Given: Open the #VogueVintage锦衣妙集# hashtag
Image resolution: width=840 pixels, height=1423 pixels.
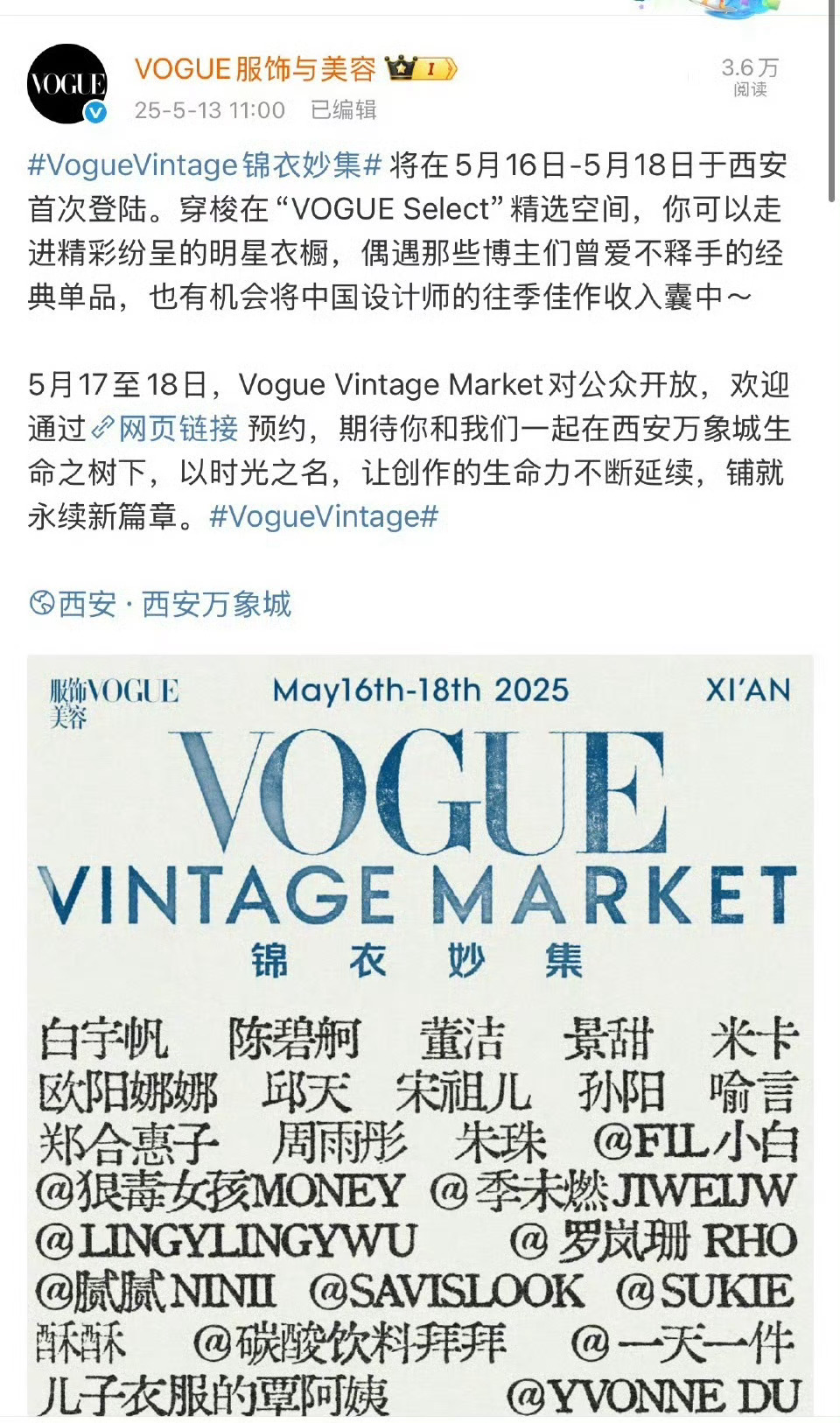Looking at the screenshot, I should 205,165.
